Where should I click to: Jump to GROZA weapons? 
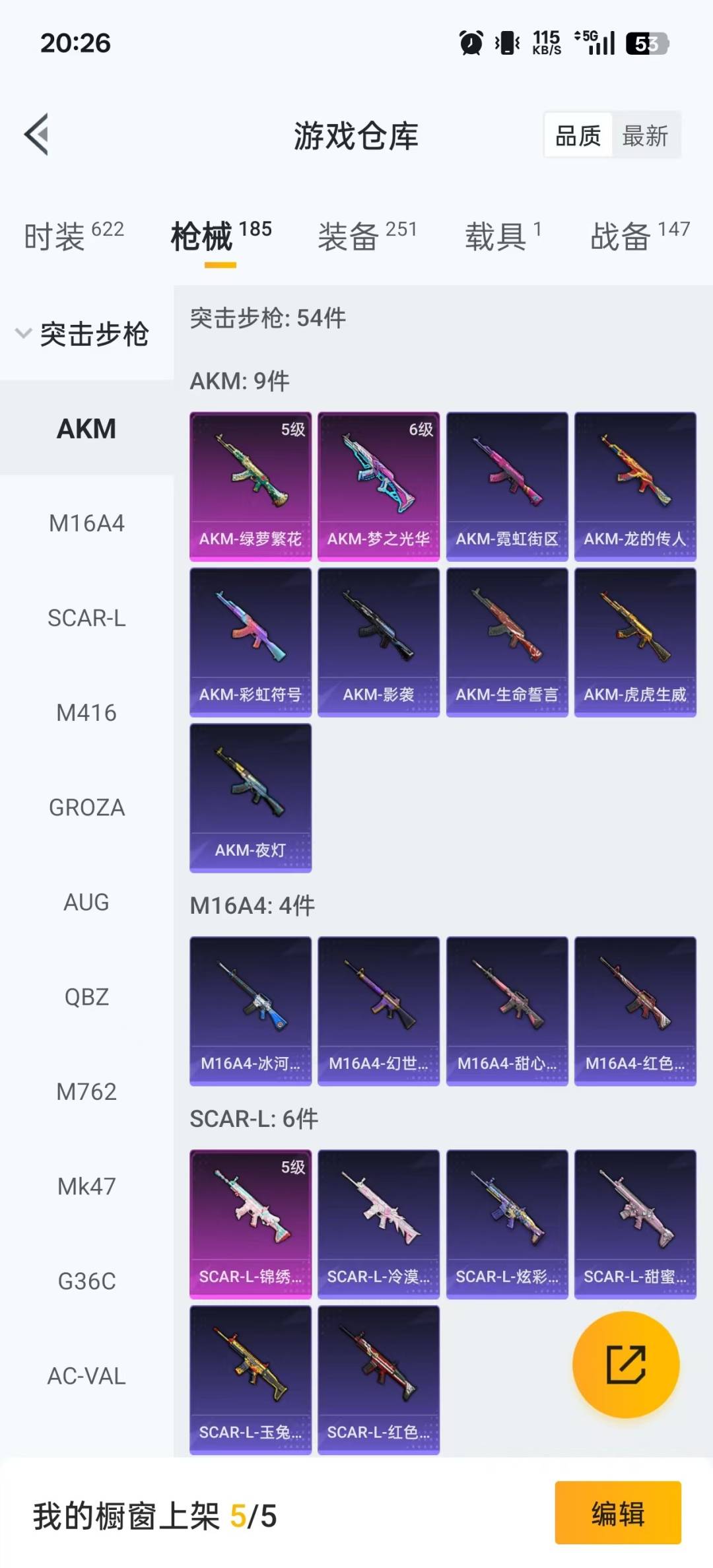pos(86,807)
